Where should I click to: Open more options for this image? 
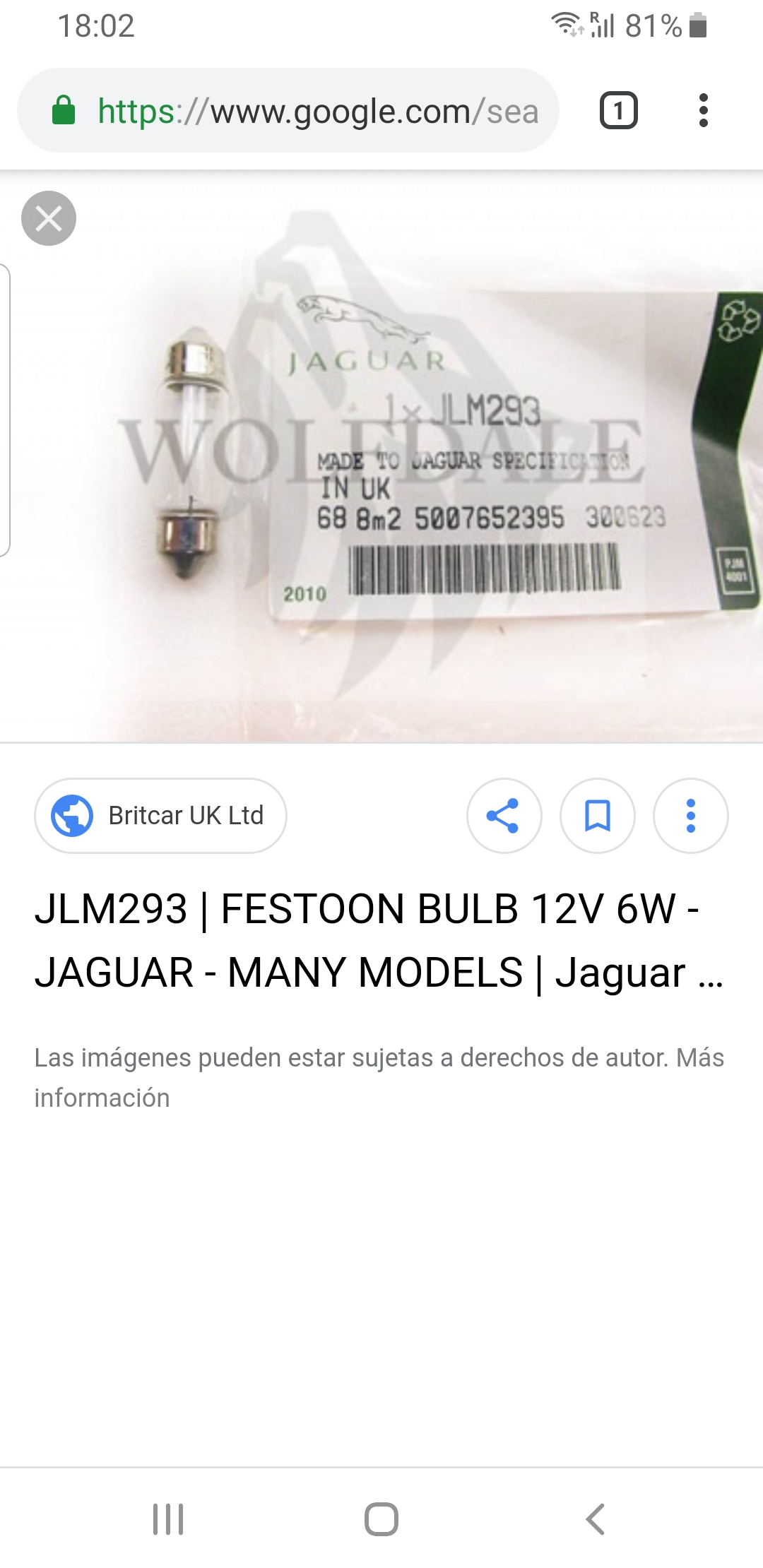pyautogui.click(x=690, y=816)
